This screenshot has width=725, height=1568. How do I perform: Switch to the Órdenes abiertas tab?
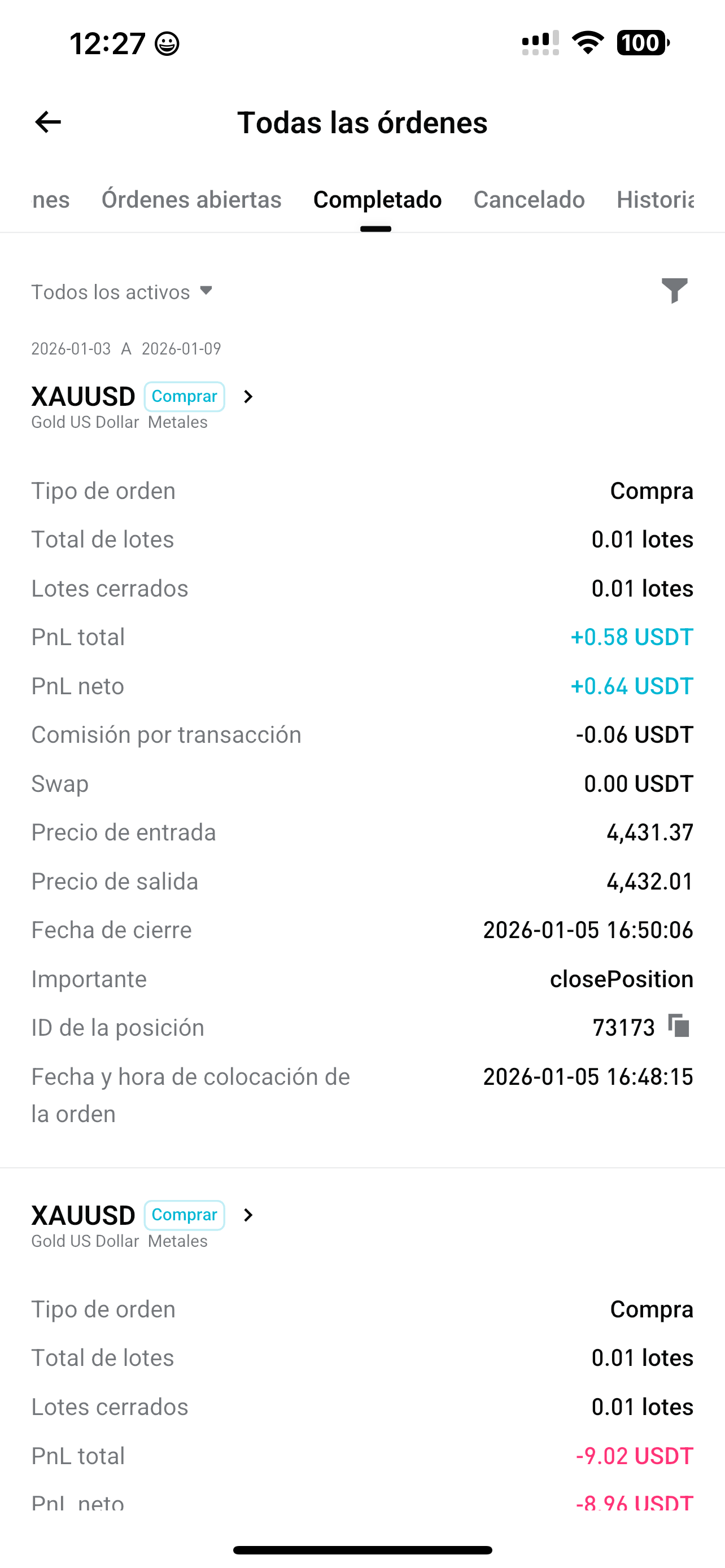pos(191,199)
